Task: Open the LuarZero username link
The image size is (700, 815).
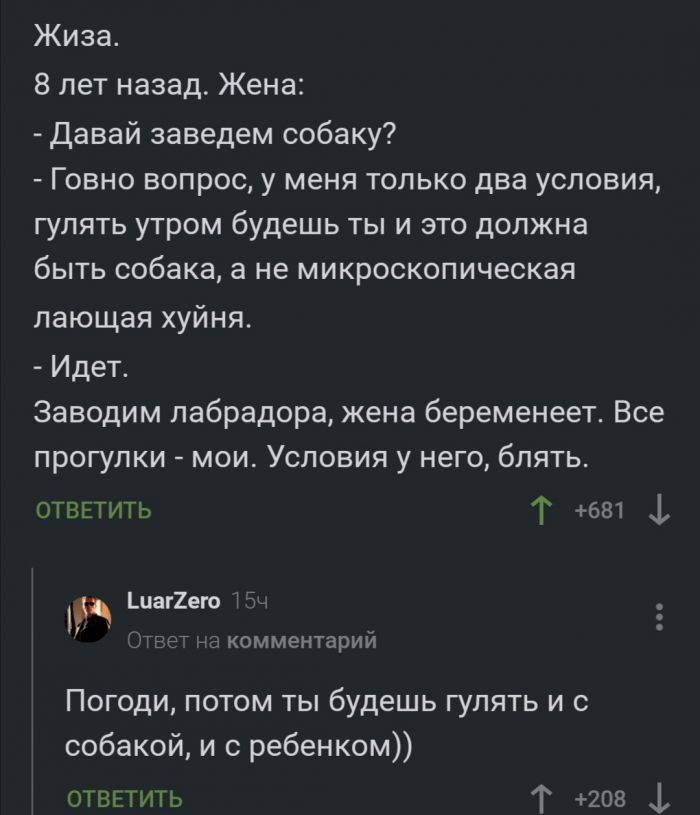Action: (175, 601)
